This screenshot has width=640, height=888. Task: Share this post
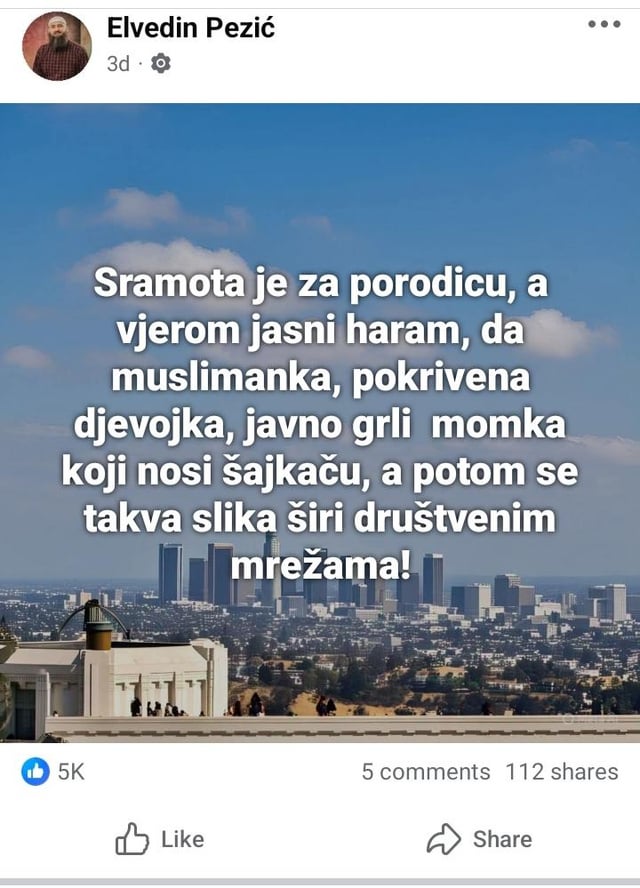click(479, 839)
